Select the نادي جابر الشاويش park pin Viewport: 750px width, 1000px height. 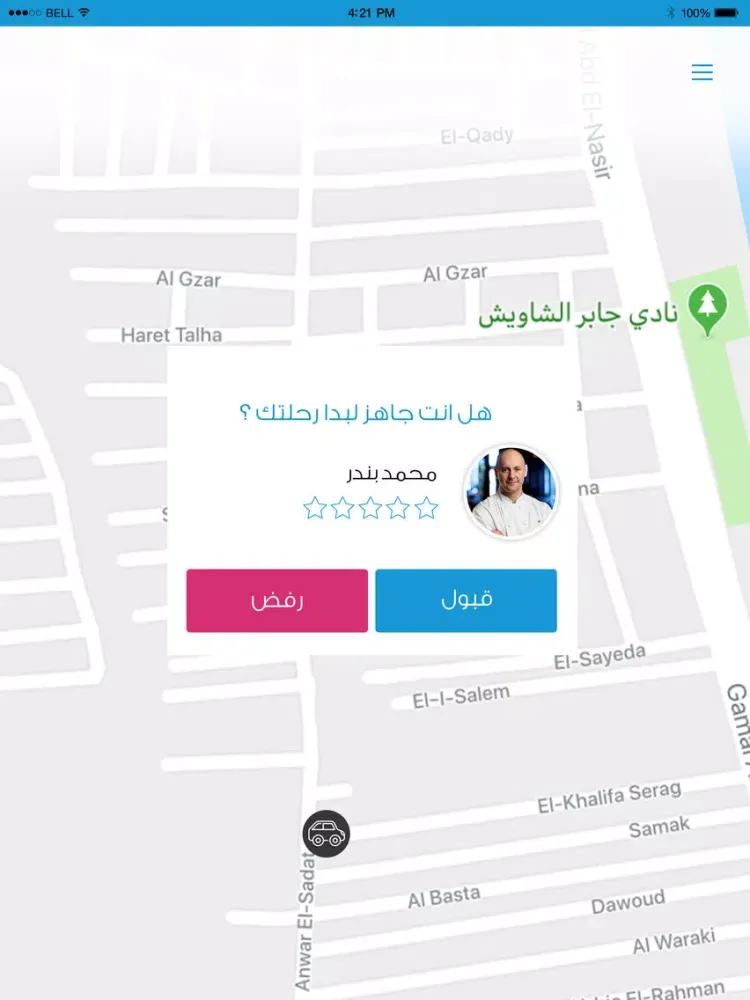tap(709, 309)
